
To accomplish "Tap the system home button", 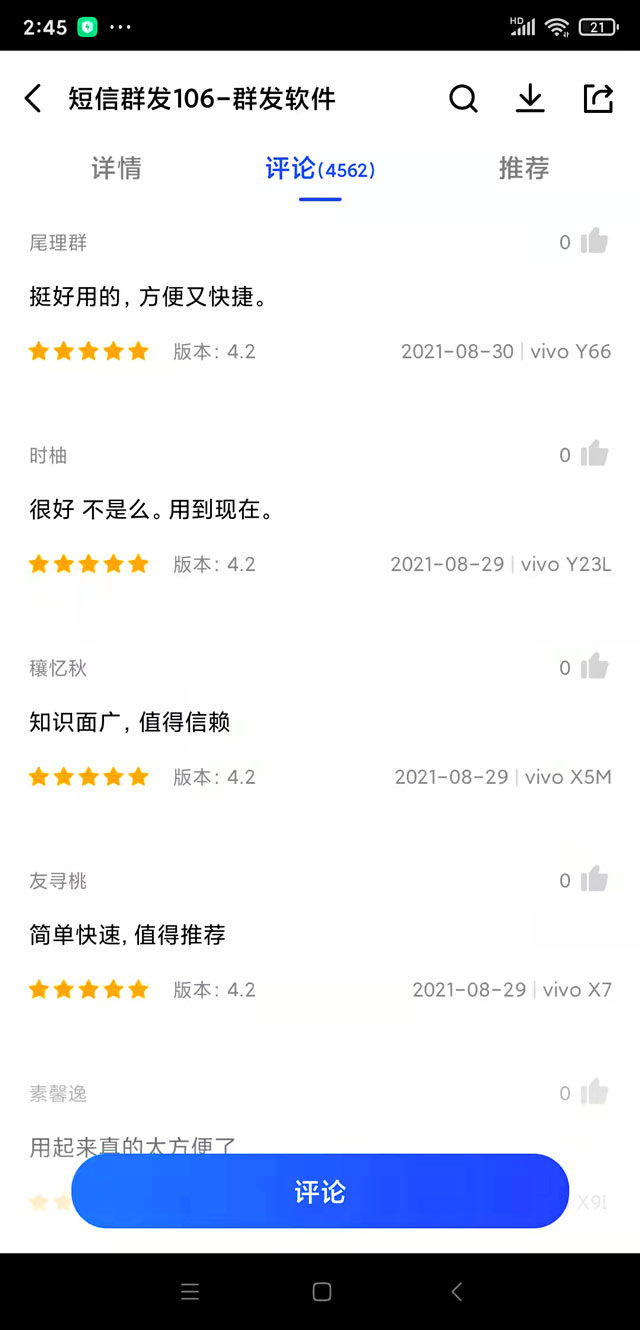I will tap(322, 1292).
